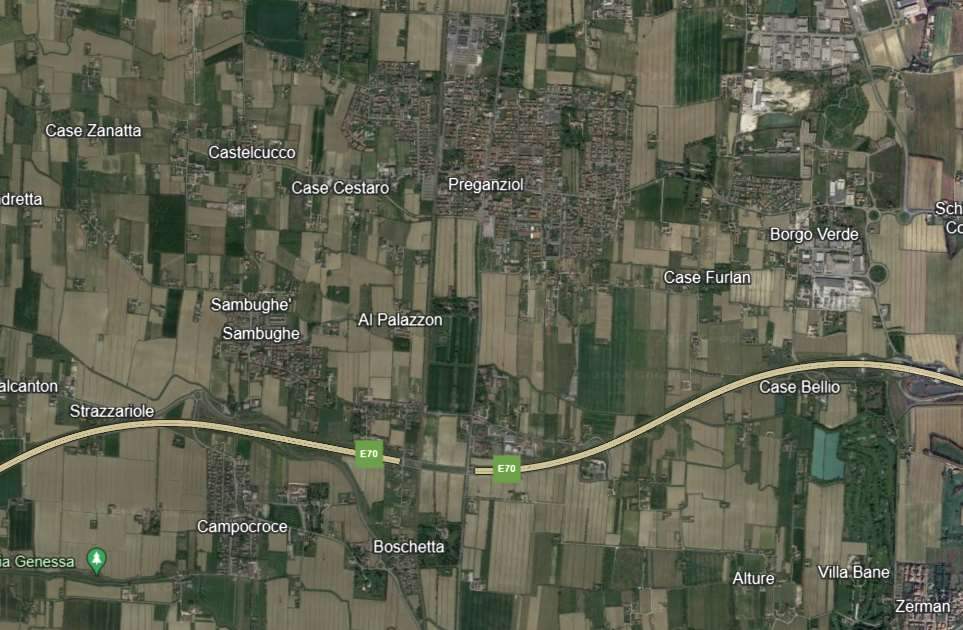The width and height of the screenshot is (963, 630).
Task: Select the Borgo Verde place label
Action: pos(814,234)
